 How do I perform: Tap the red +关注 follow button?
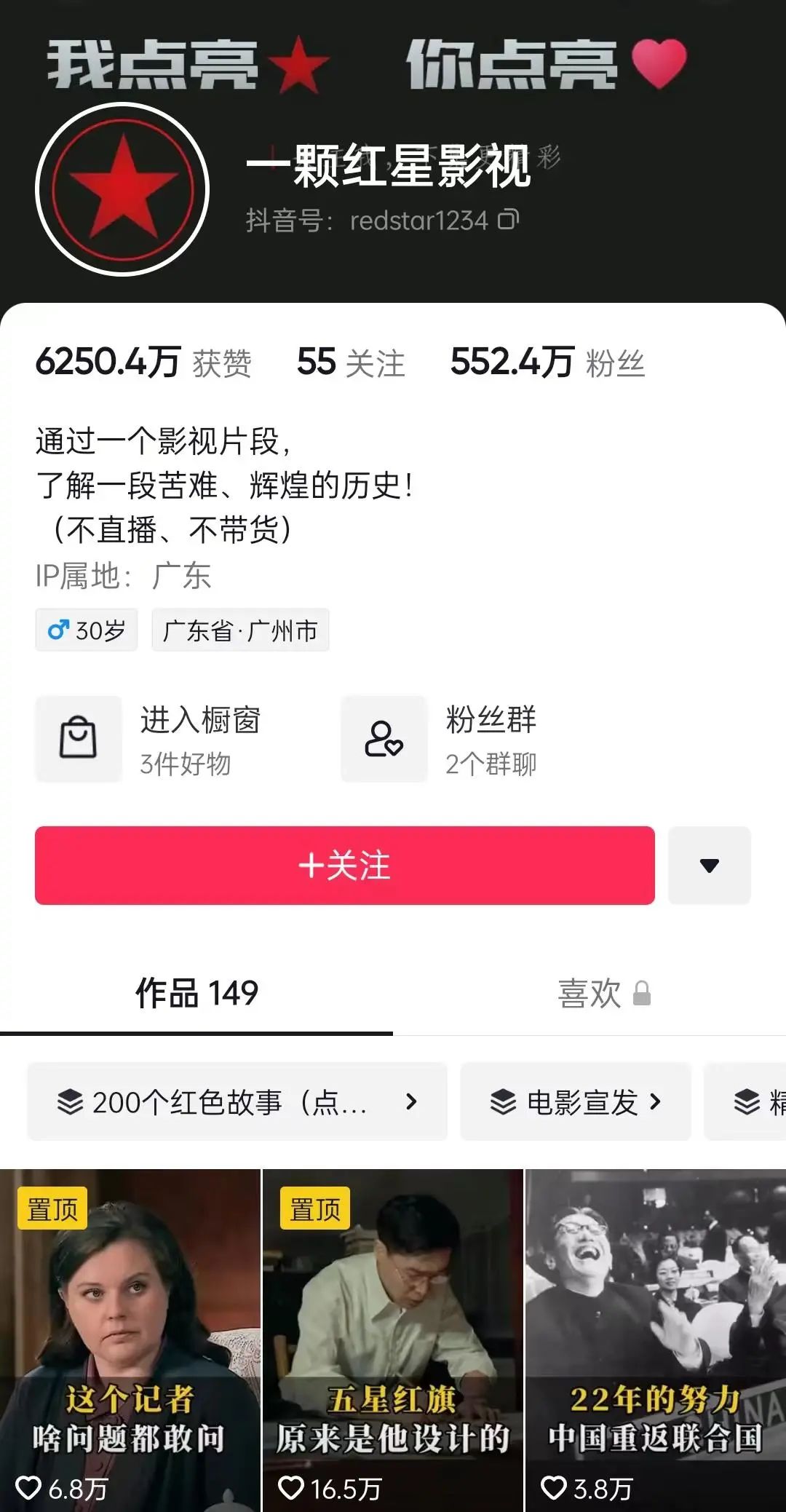click(345, 866)
